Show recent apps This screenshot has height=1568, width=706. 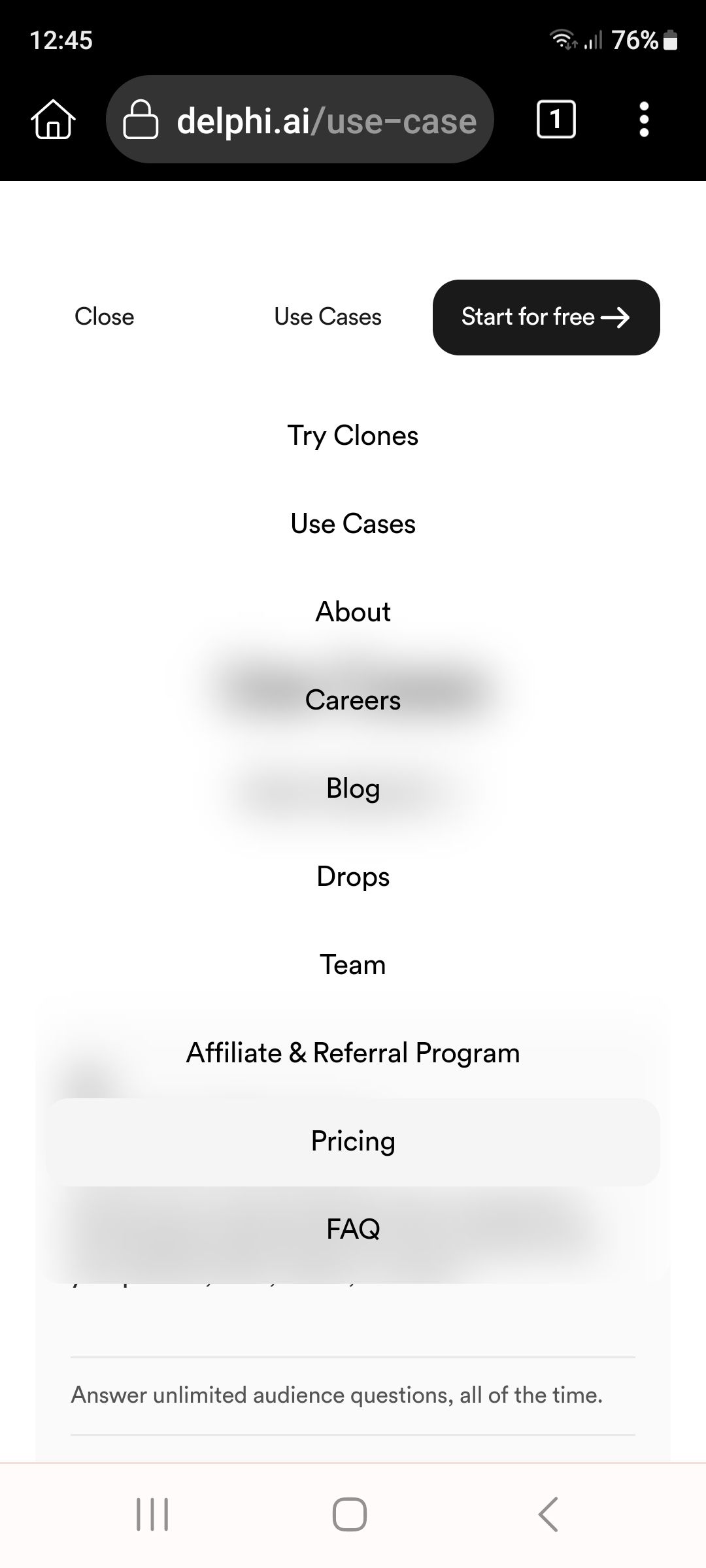click(x=152, y=1514)
